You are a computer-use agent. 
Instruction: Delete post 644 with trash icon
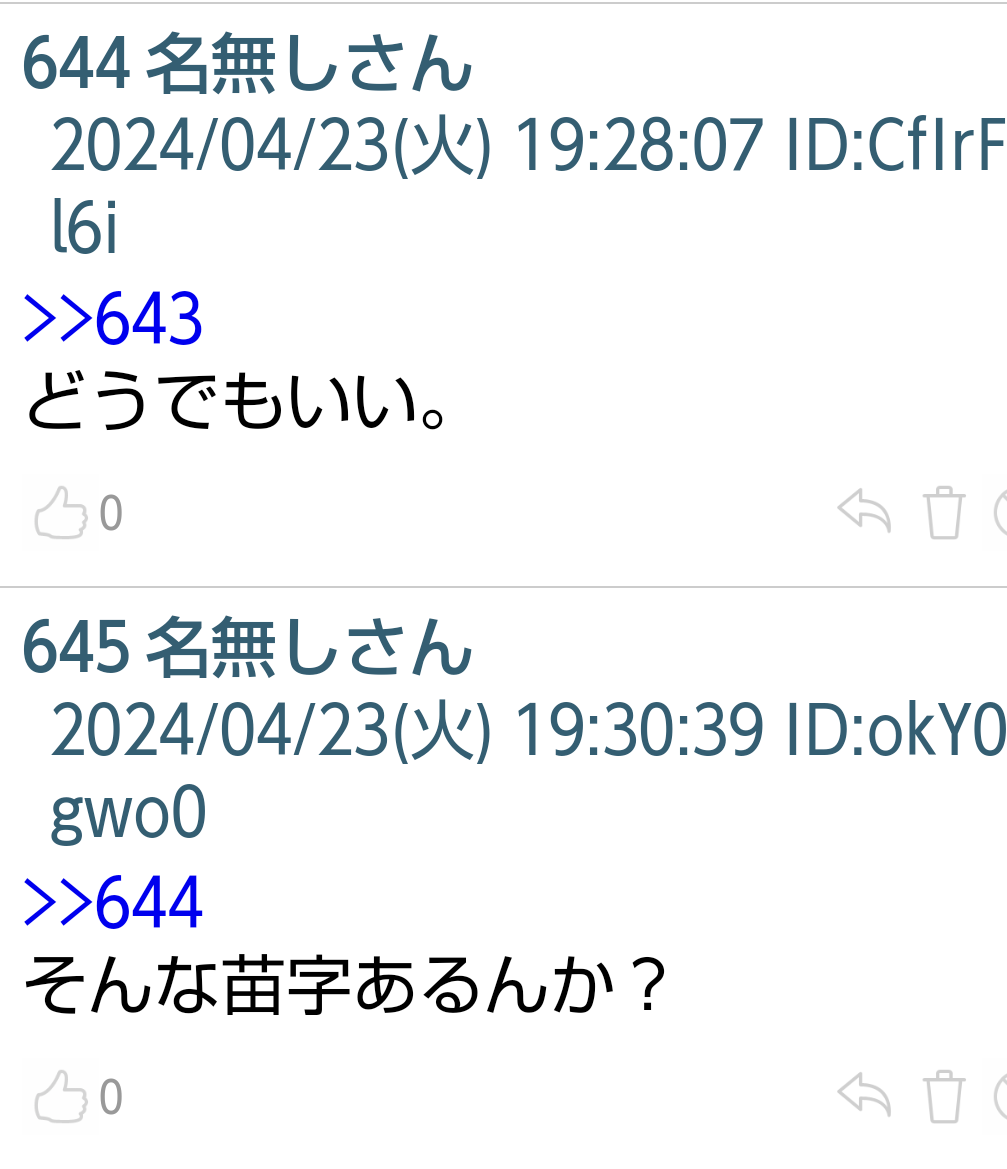pos(943,513)
